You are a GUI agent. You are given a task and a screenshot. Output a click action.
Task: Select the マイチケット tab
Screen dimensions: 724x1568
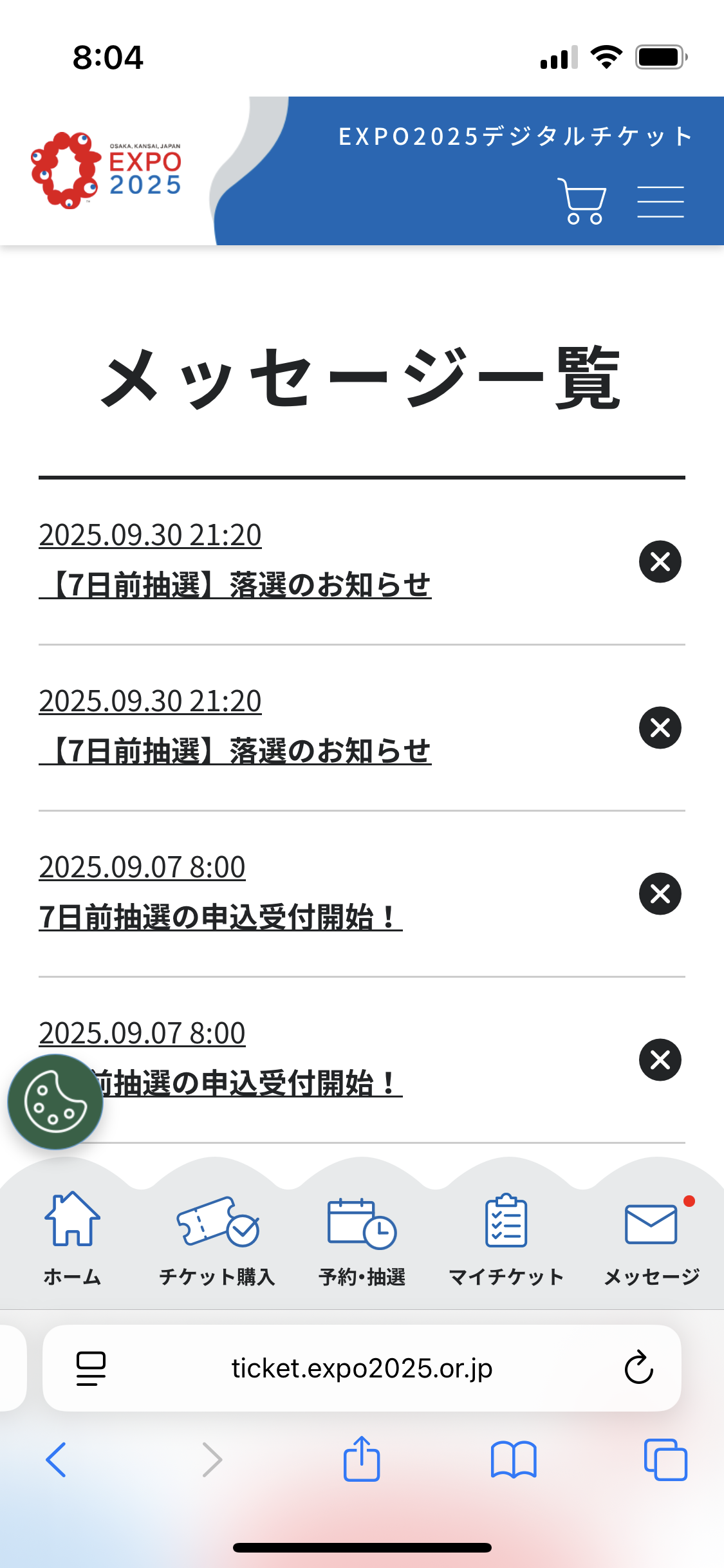pos(506,1238)
